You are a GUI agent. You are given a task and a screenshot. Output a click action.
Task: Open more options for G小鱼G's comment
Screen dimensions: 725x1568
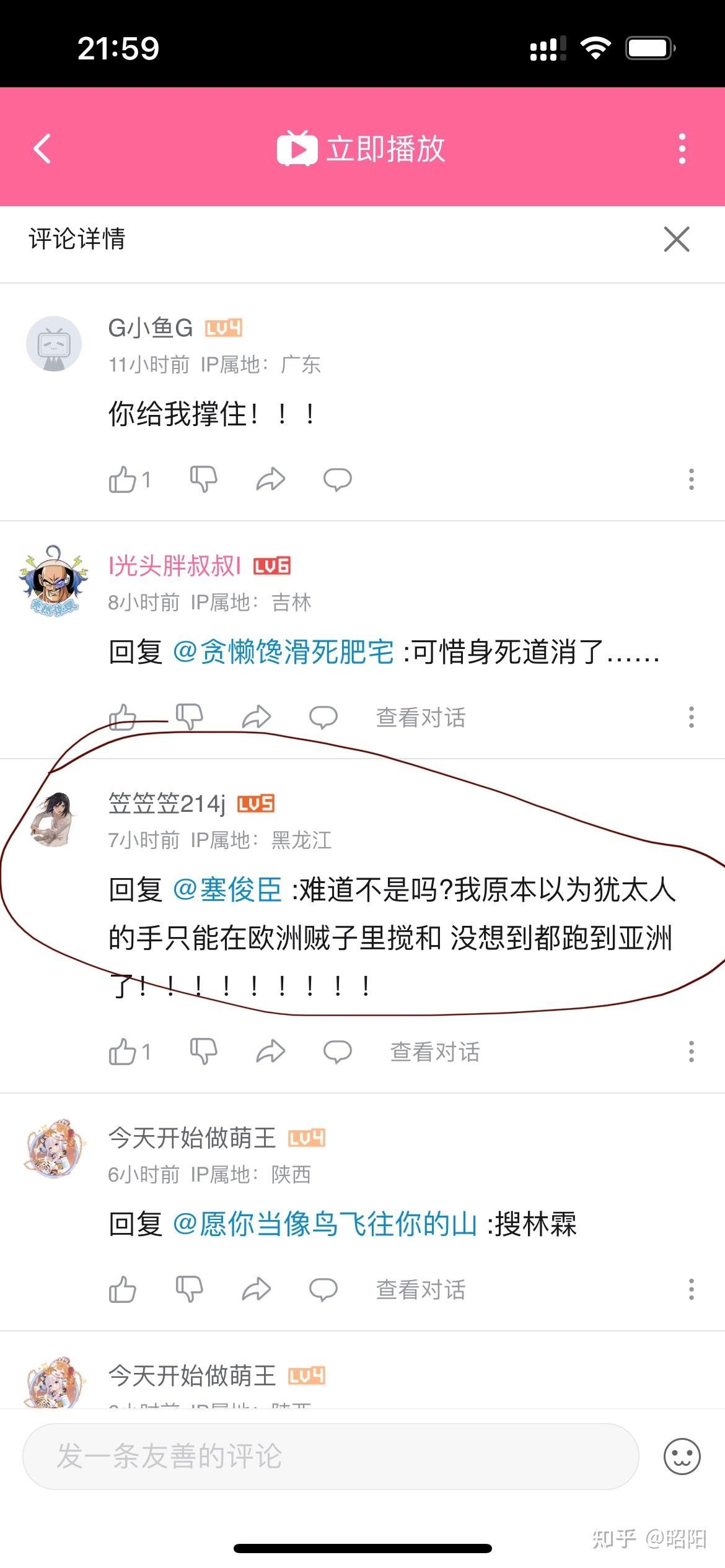[x=691, y=479]
